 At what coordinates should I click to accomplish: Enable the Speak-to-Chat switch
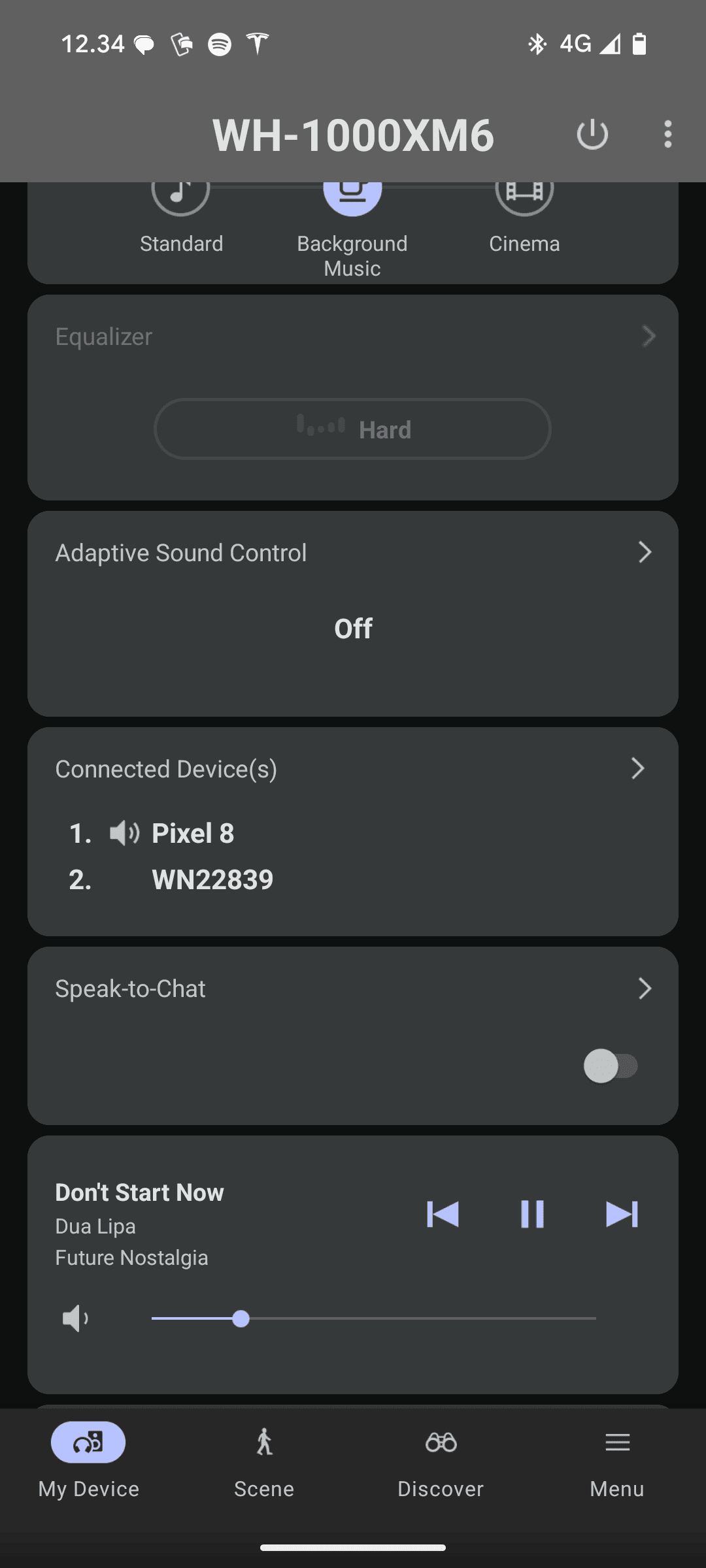coord(611,1066)
